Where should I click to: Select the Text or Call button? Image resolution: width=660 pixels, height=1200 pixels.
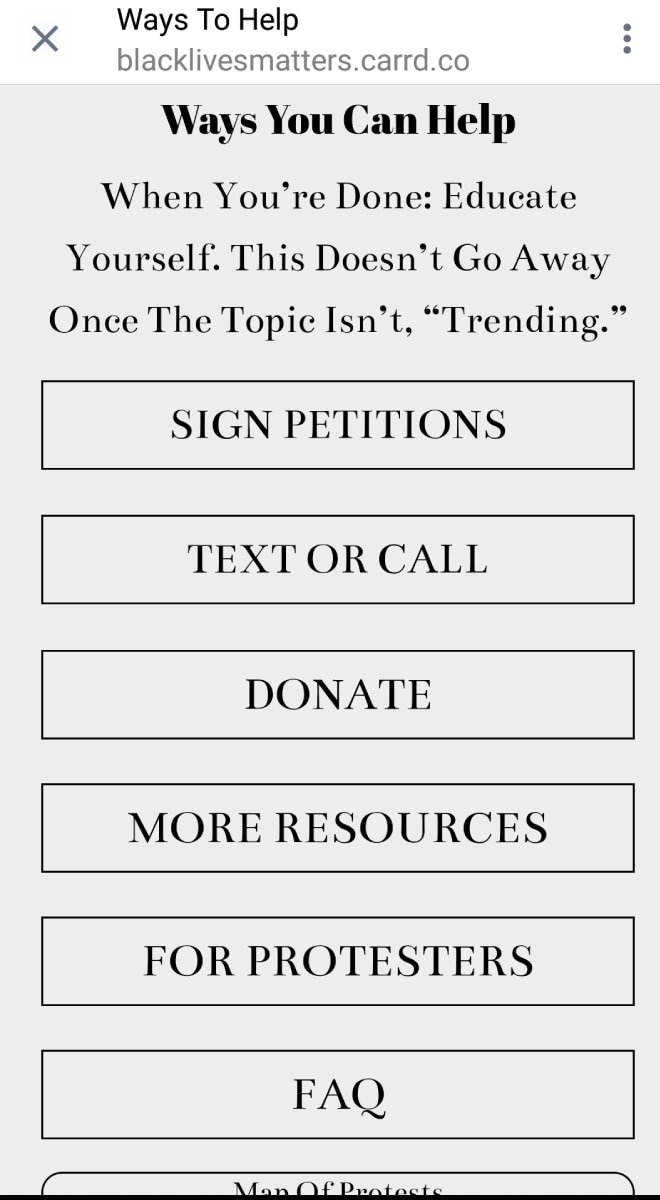(x=338, y=559)
